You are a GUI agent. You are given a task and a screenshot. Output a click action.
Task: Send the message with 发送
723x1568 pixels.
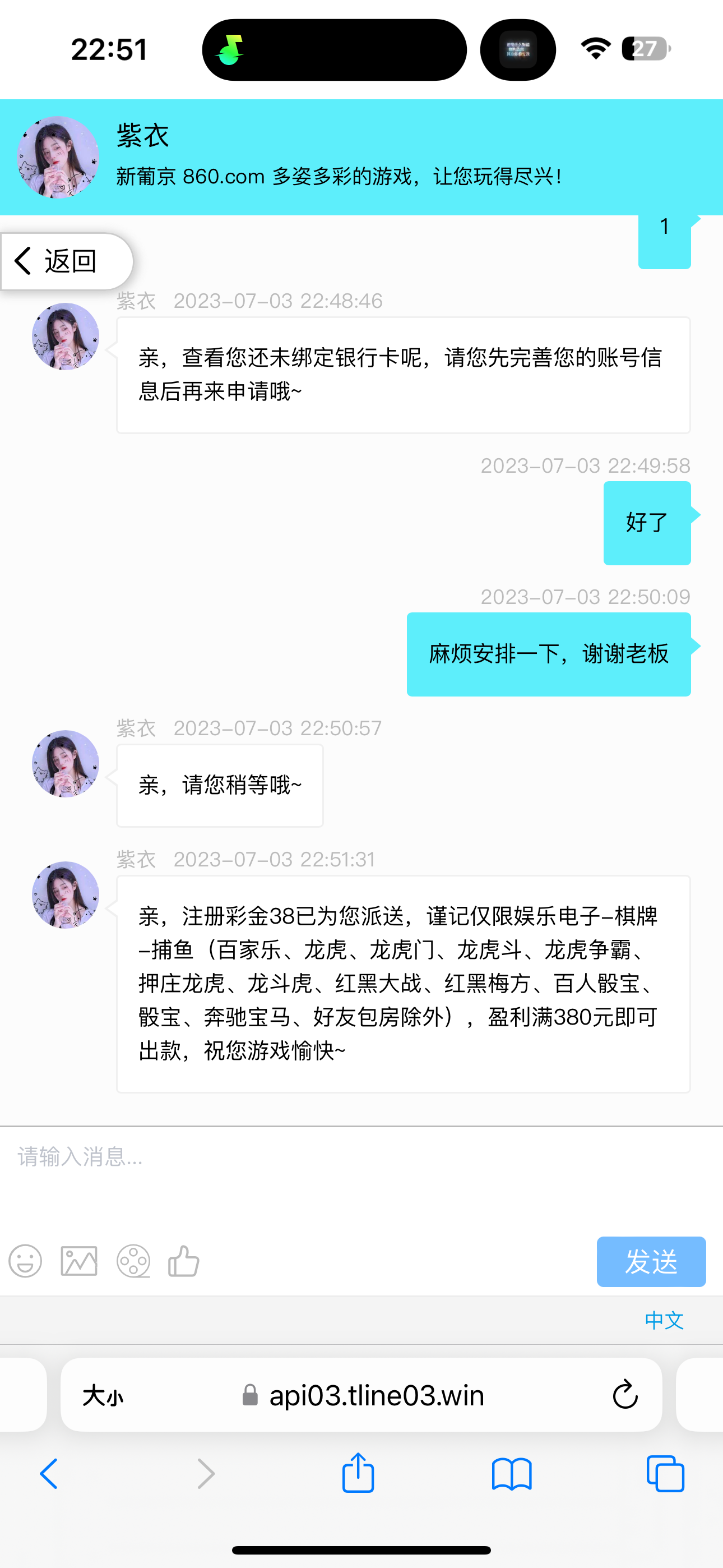click(x=651, y=1261)
